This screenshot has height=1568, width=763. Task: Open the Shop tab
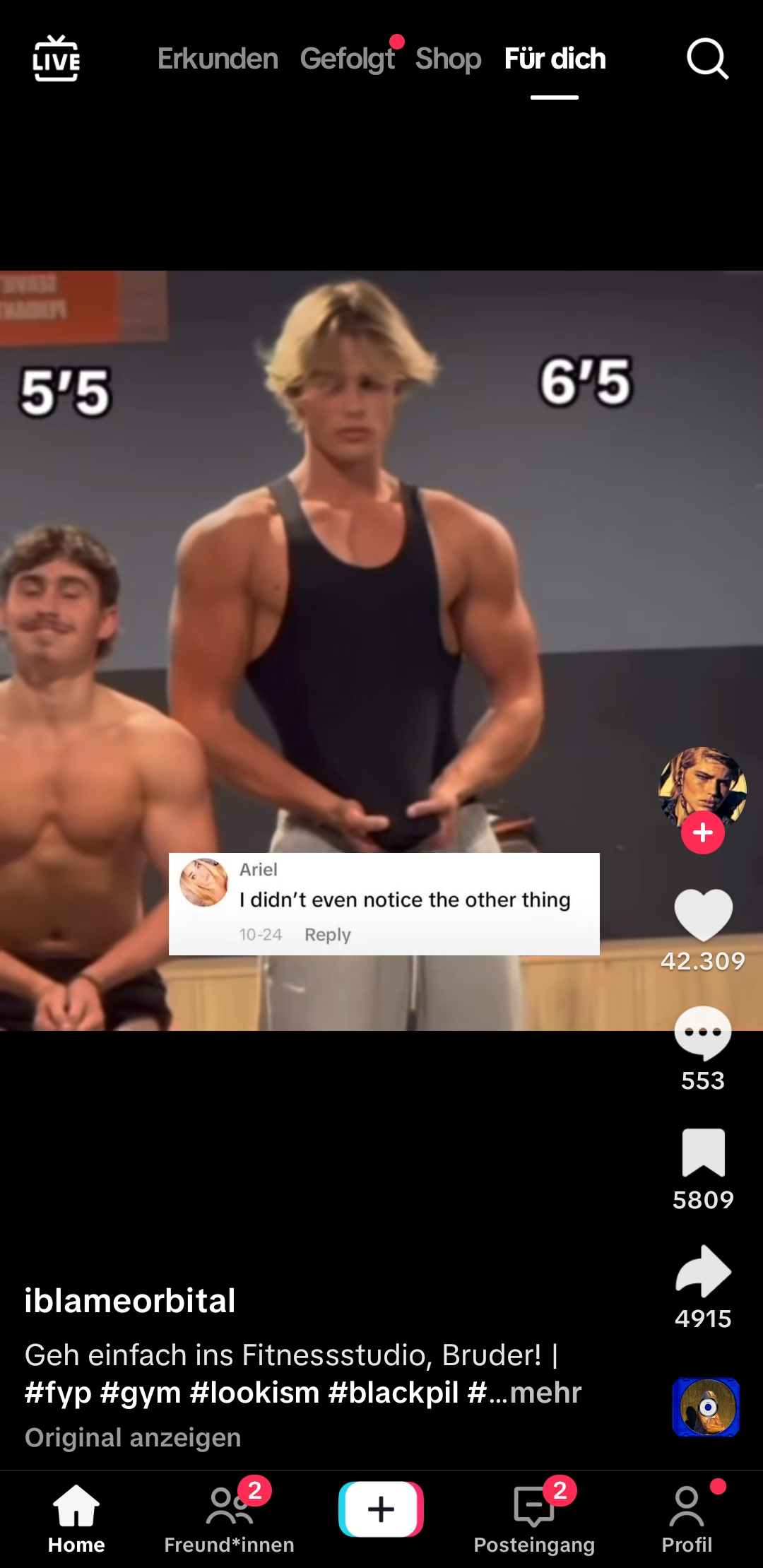(448, 59)
